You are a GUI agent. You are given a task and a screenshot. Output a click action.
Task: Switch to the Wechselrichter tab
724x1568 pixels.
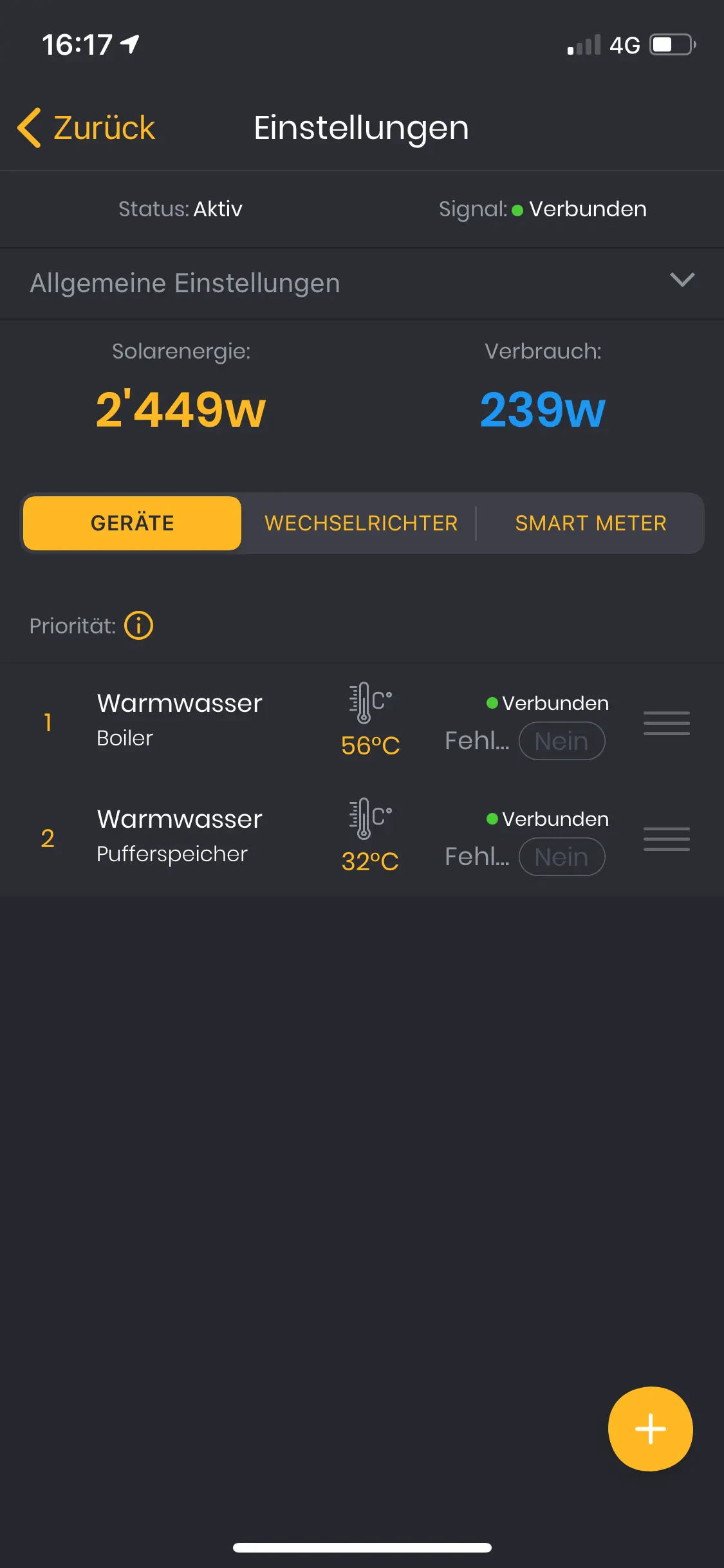(x=361, y=523)
